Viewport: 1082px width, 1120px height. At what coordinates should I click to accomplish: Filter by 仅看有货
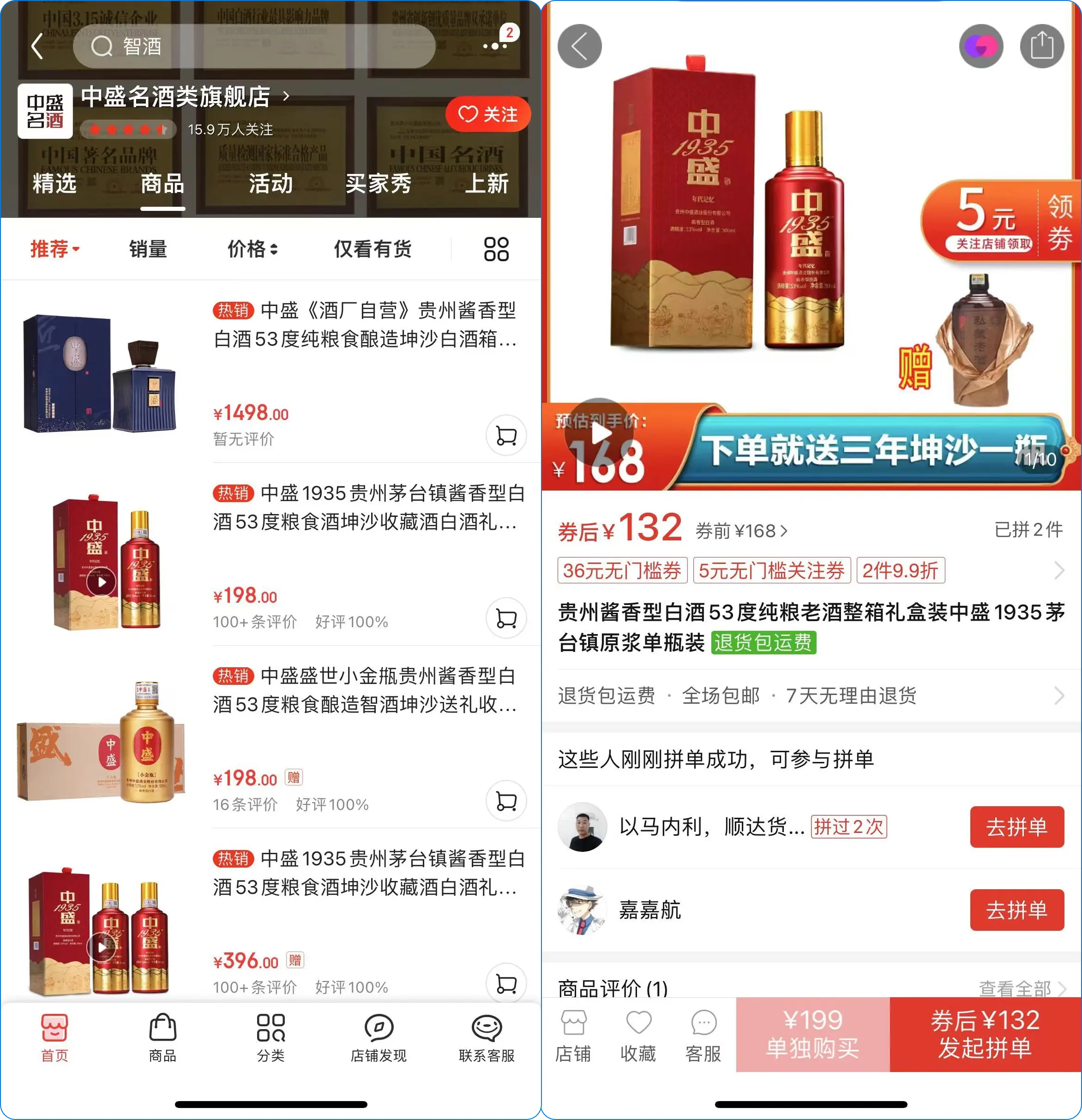tap(373, 249)
